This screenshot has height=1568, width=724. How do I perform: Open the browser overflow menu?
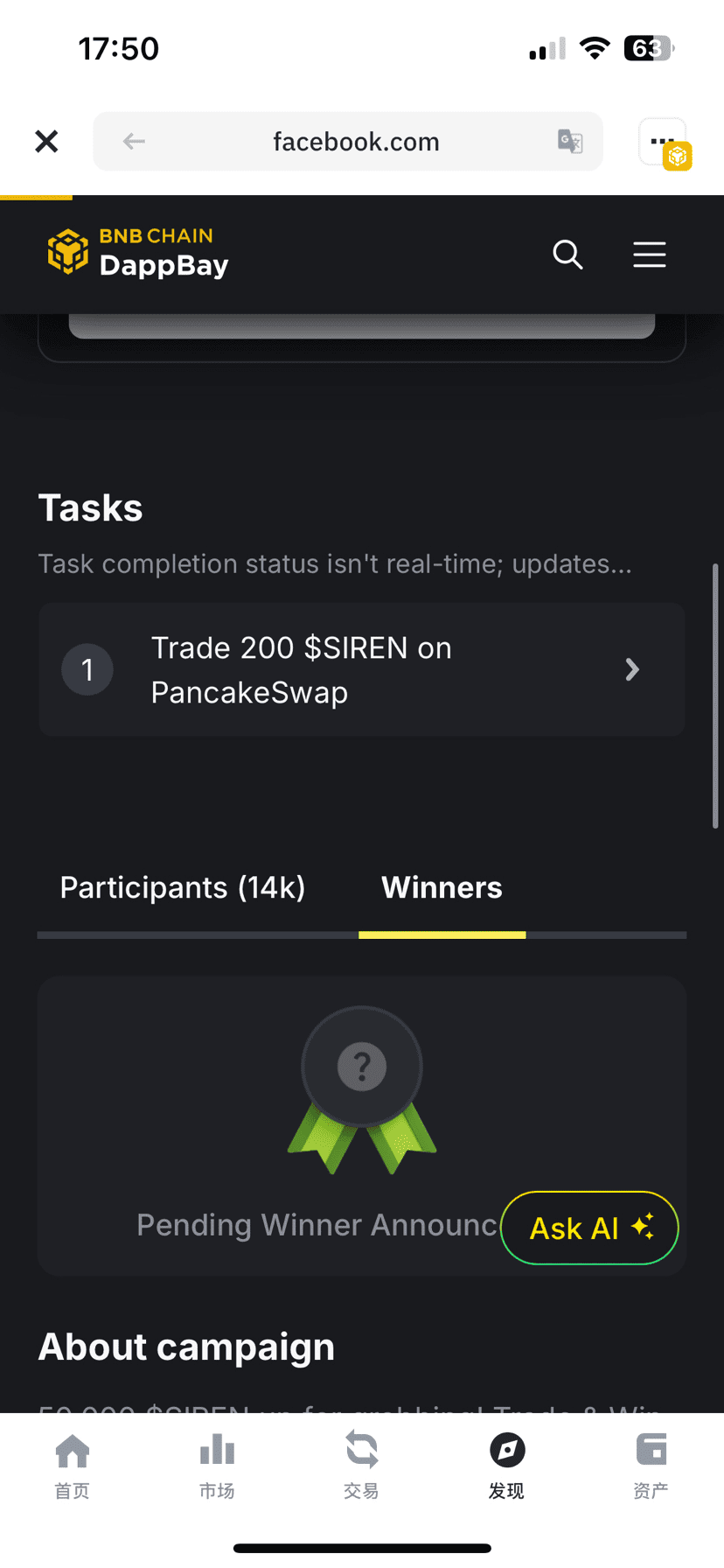(x=662, y=141)
